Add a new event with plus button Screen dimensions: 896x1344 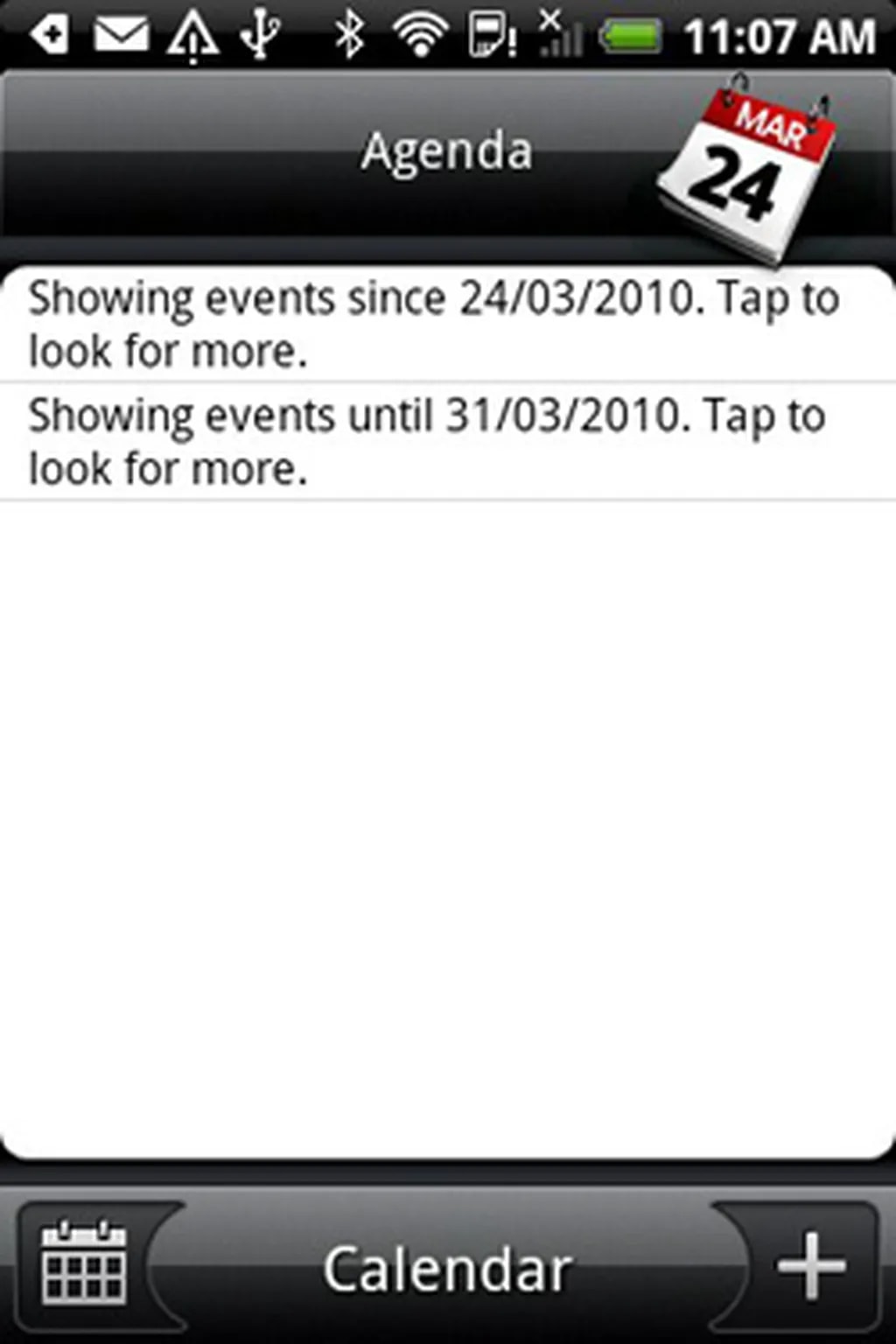811,1265
